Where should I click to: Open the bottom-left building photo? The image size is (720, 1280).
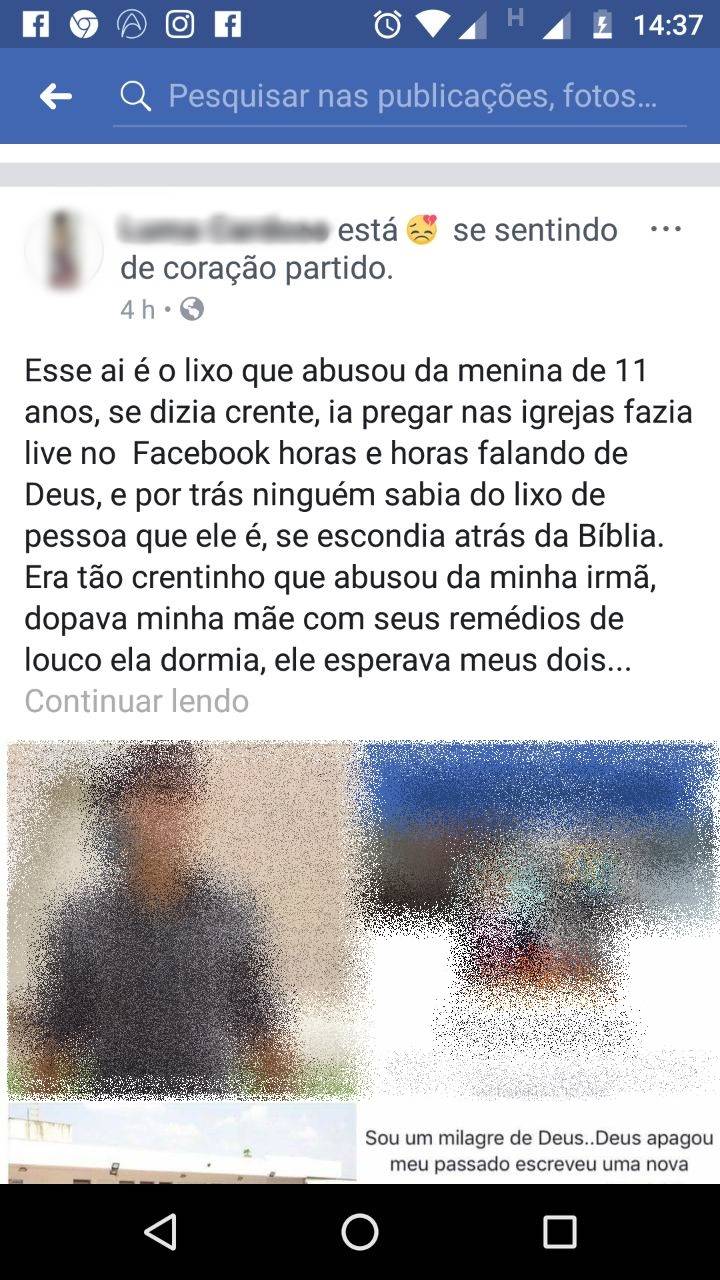point(182,1145)
